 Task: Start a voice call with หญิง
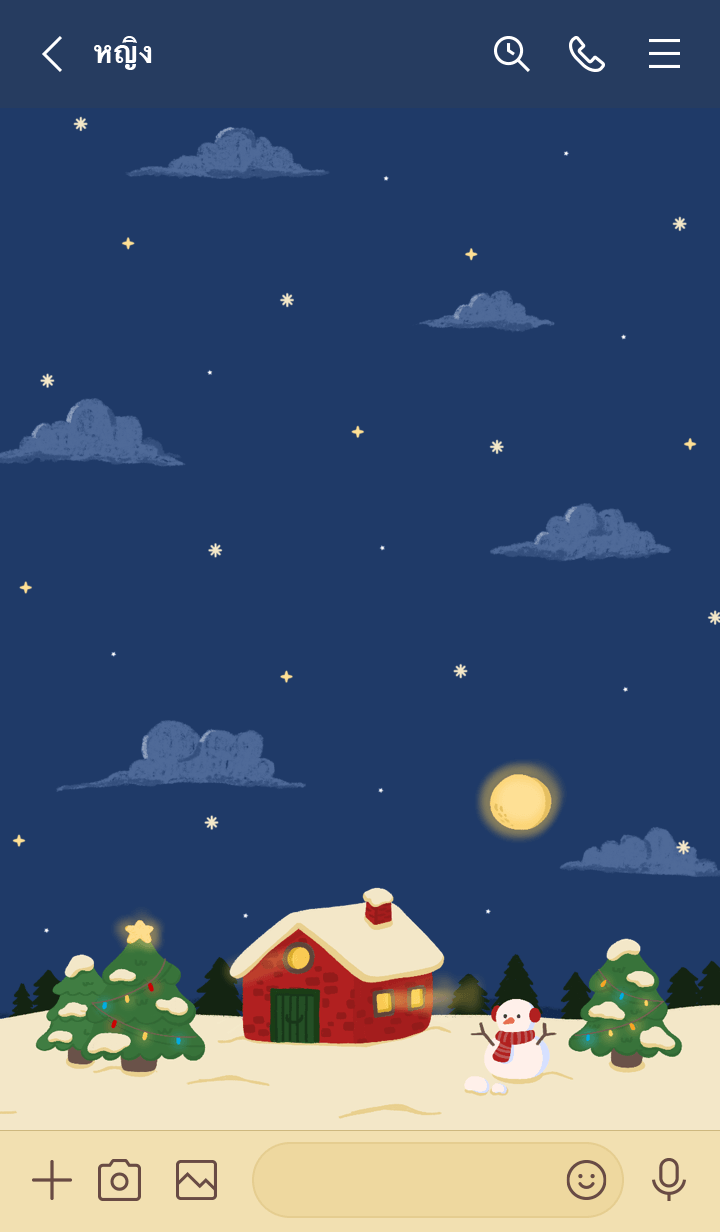click(x=587, y=54)
